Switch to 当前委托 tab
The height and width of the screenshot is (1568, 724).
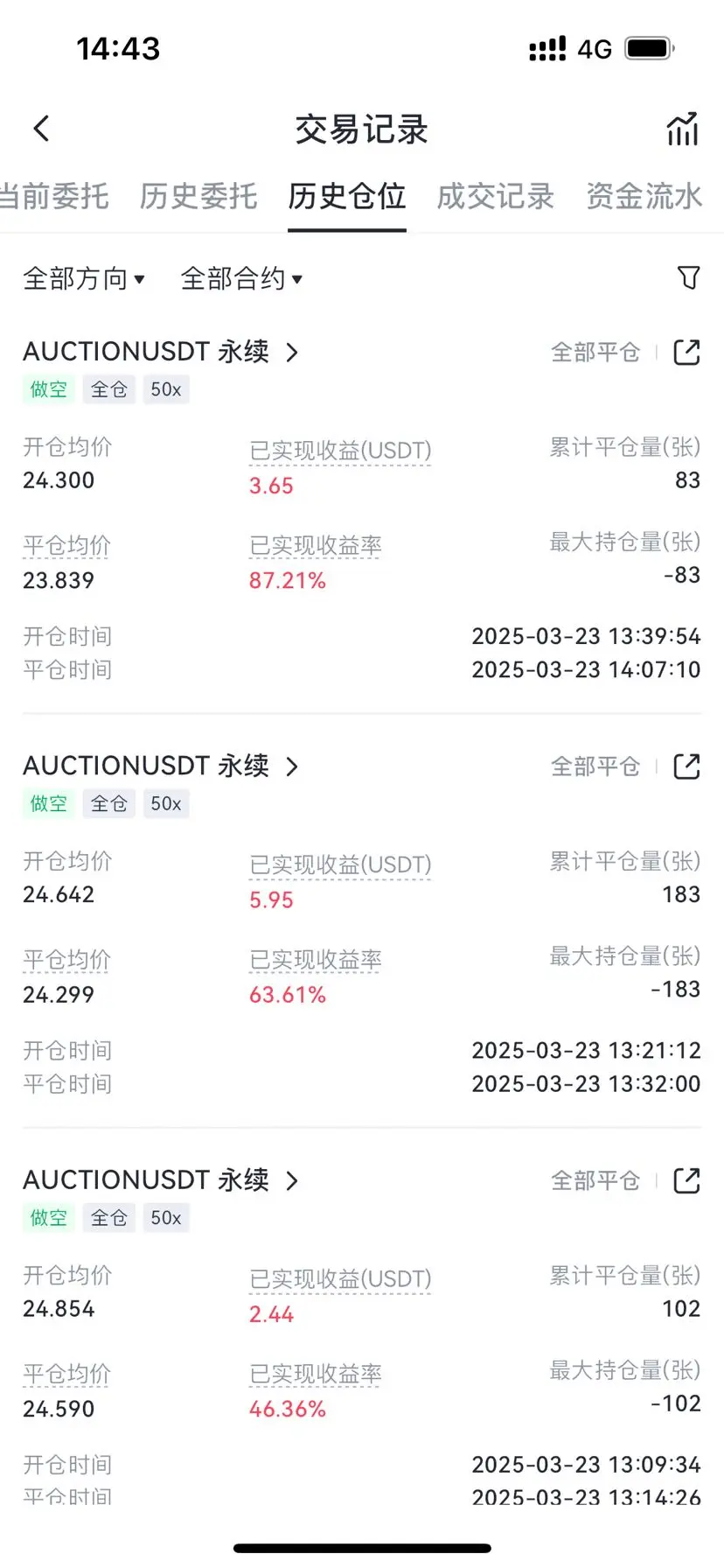tap(54, 196)
